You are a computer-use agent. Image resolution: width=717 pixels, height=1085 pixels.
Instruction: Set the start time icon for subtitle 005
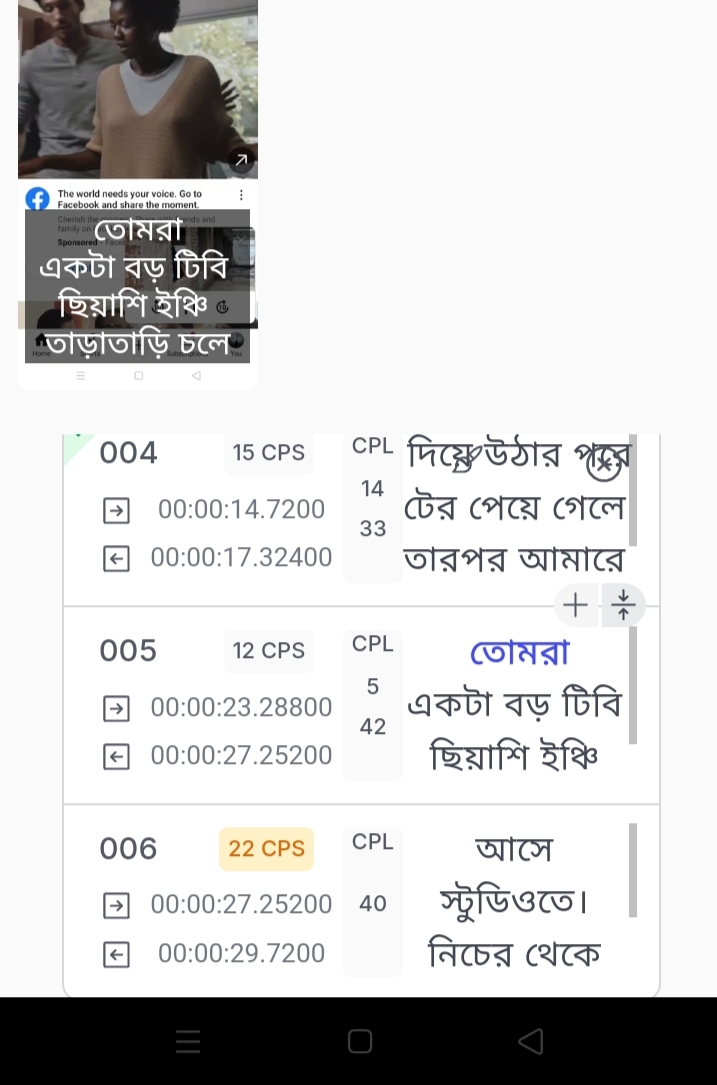click(116, 709)
